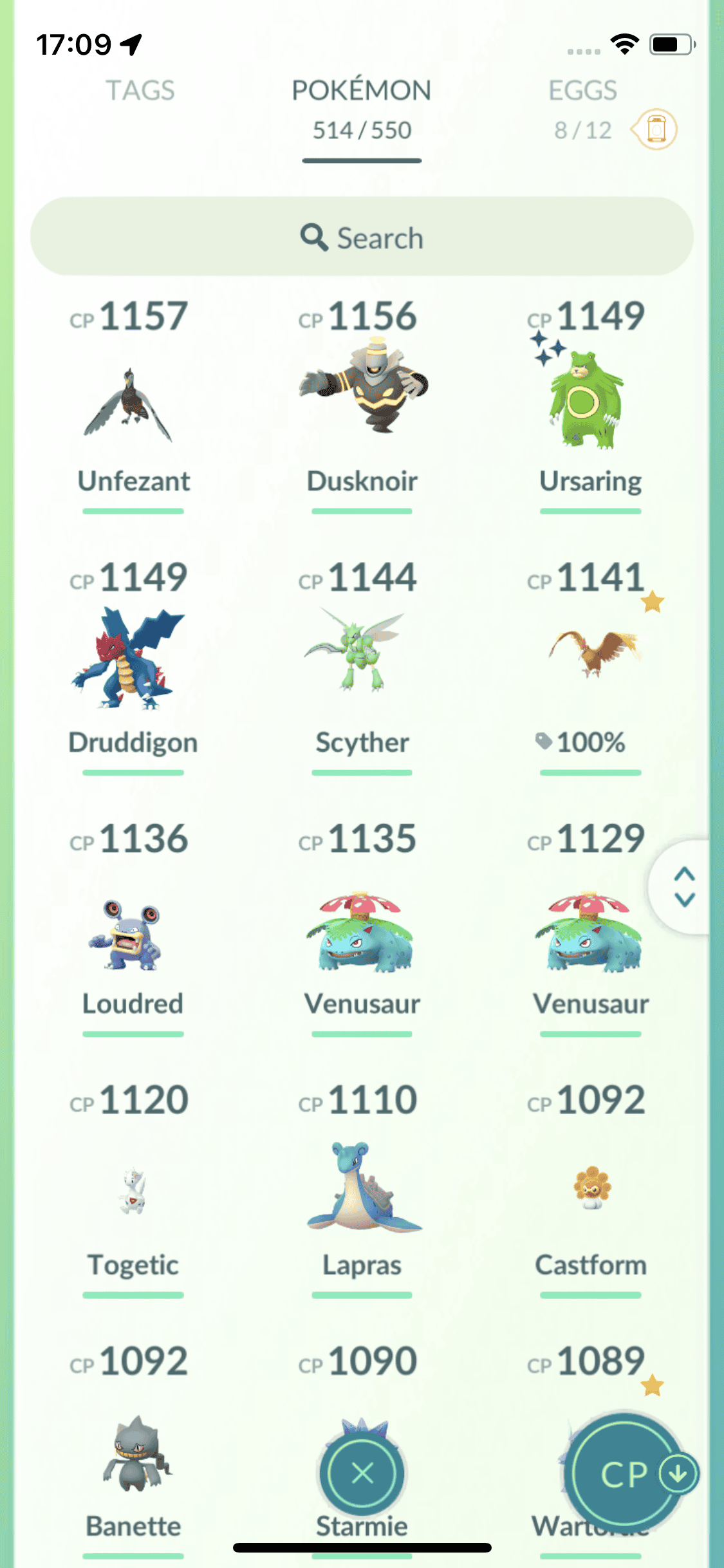Change the CP sort order button
724x1568 pixels.
(x=624, y=1474)
